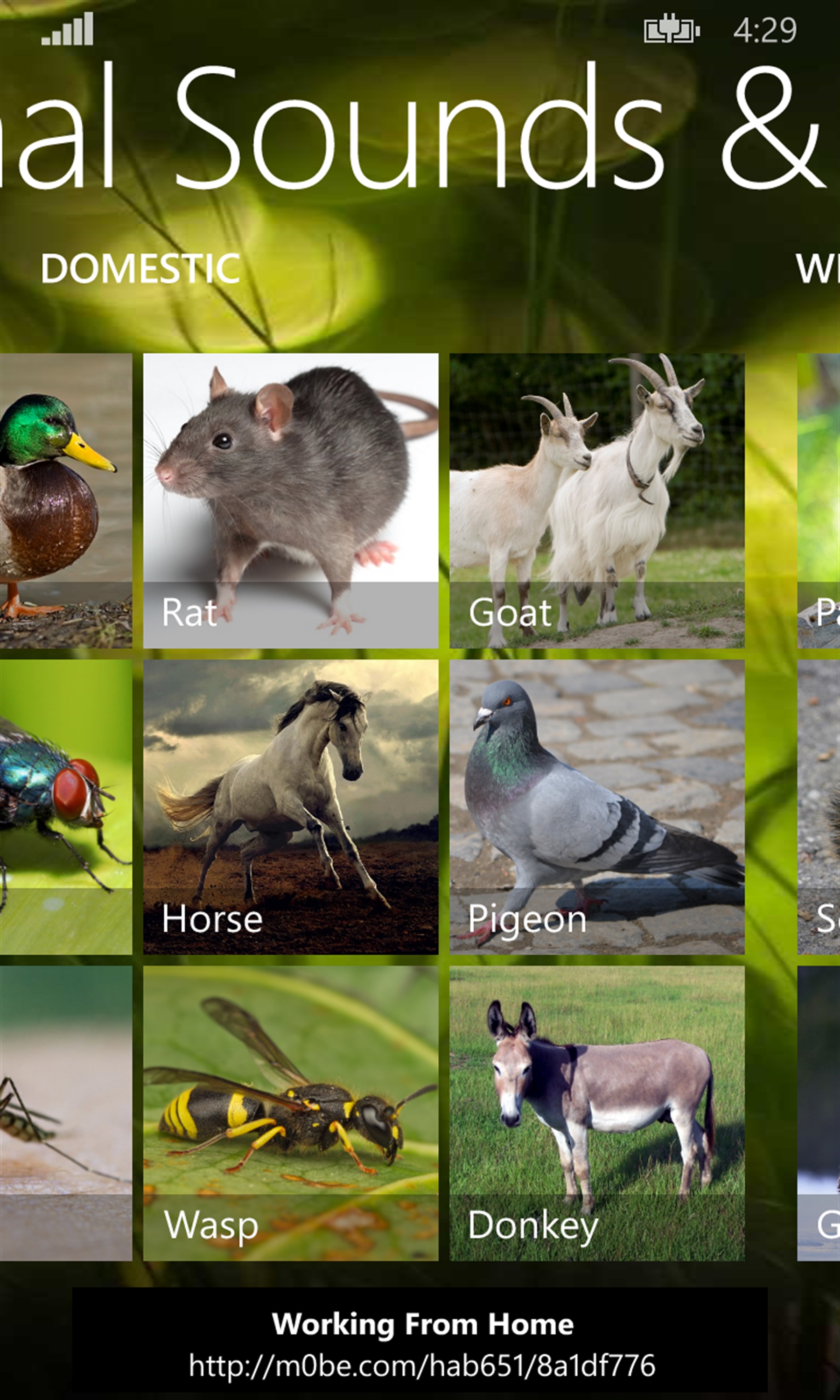Open the fly picture tile
Viewport: 840px width, 1400px height.
tap(65, 807)
